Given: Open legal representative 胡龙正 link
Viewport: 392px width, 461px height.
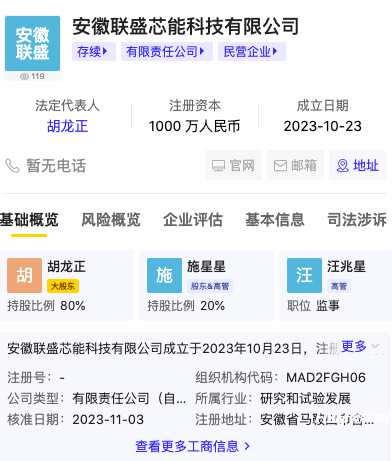Looking at the screenshot, I should pyautogui.click(x=67, y=126).
